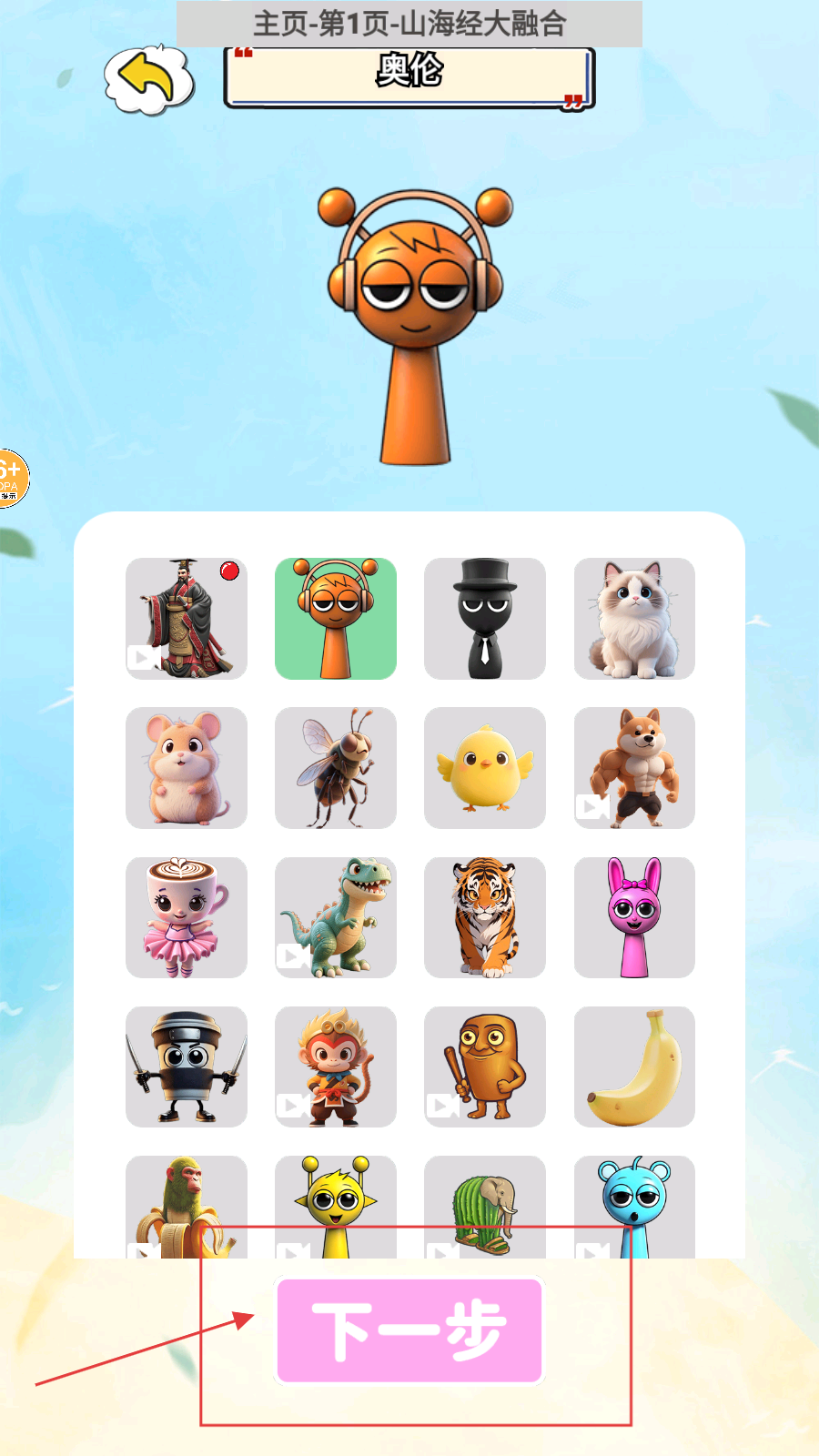Choose the Monkey King tile
The height and width of the screenshot is (1456, 819).
tap(336, 1067)
